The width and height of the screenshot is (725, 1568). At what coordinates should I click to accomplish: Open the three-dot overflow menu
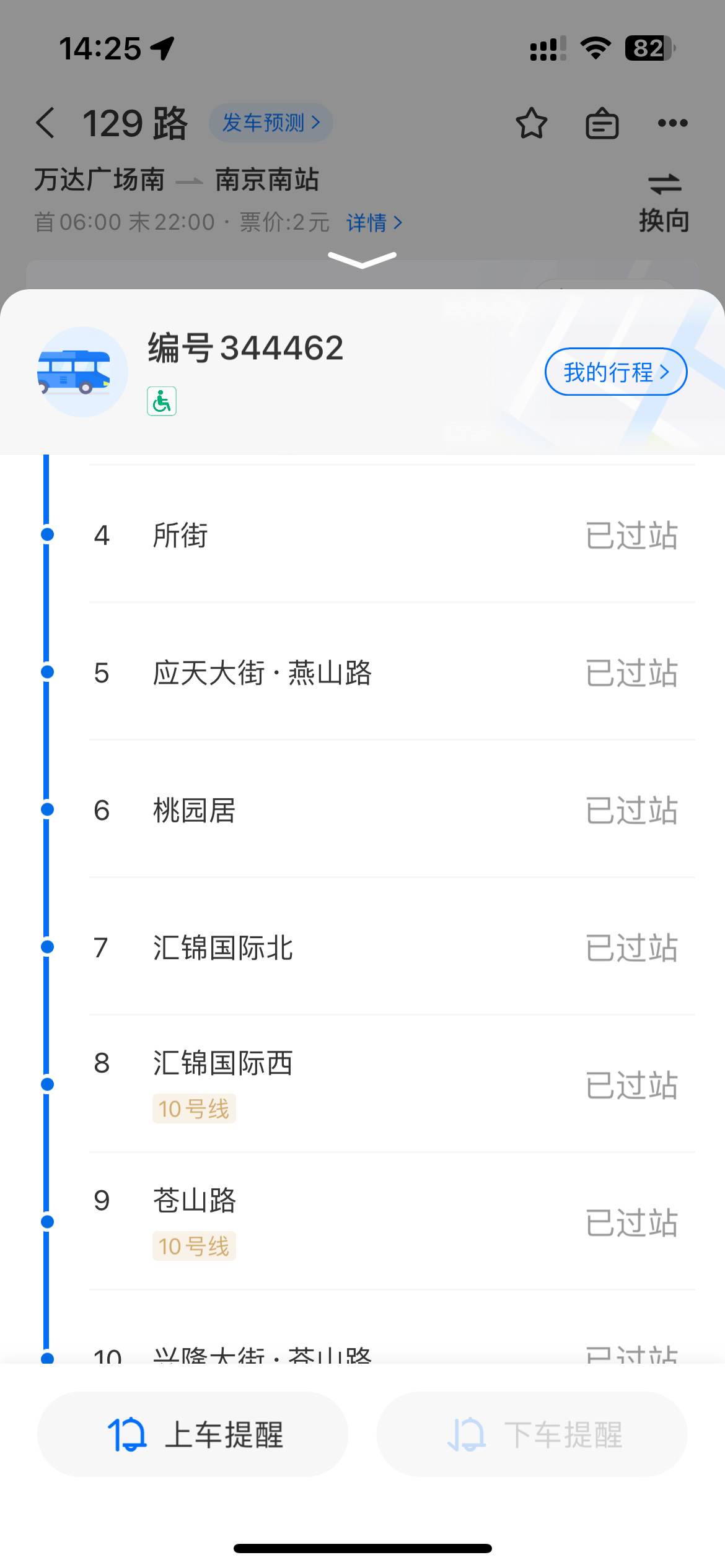coord(673,123)
